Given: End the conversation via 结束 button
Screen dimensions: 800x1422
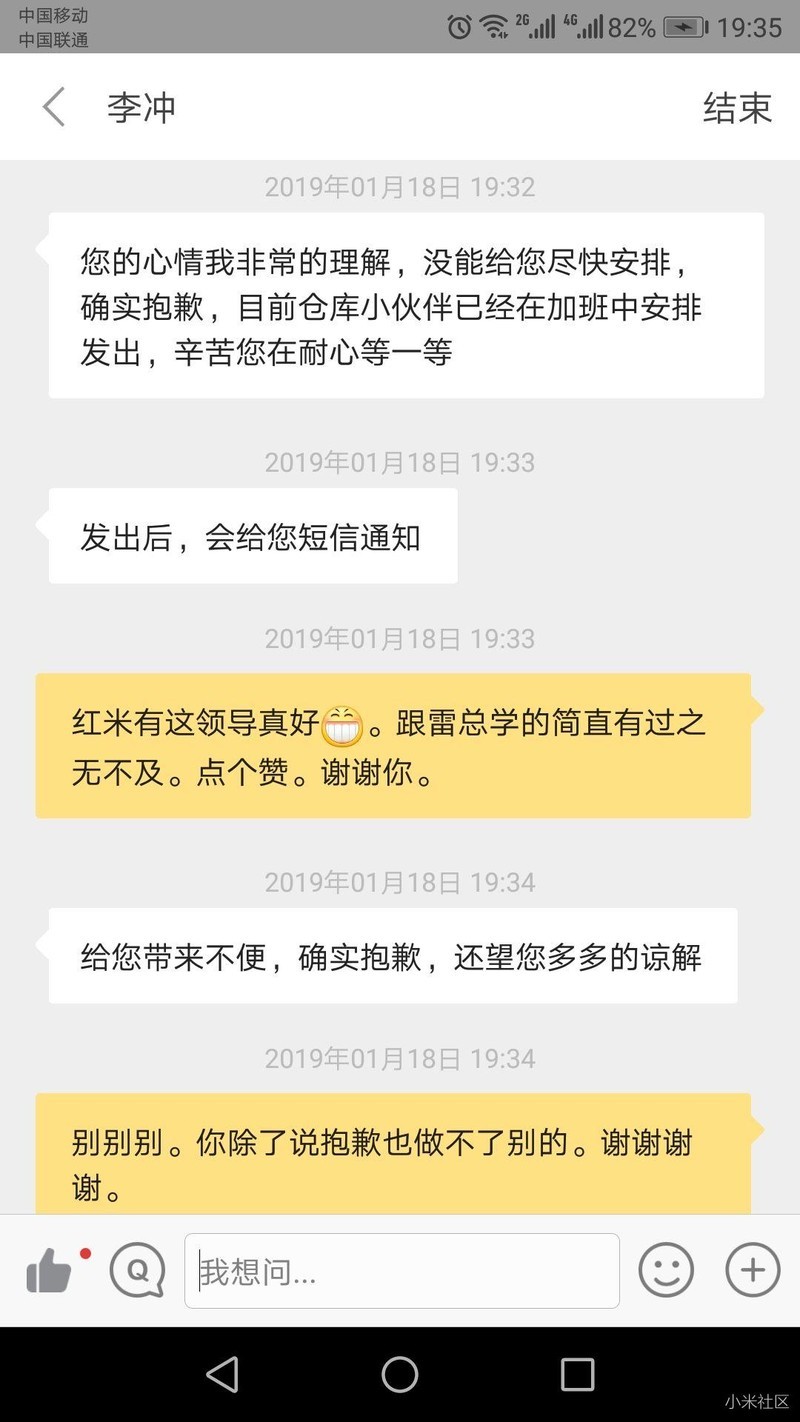Looking at the screenshot, I should [x=736, y=107].
